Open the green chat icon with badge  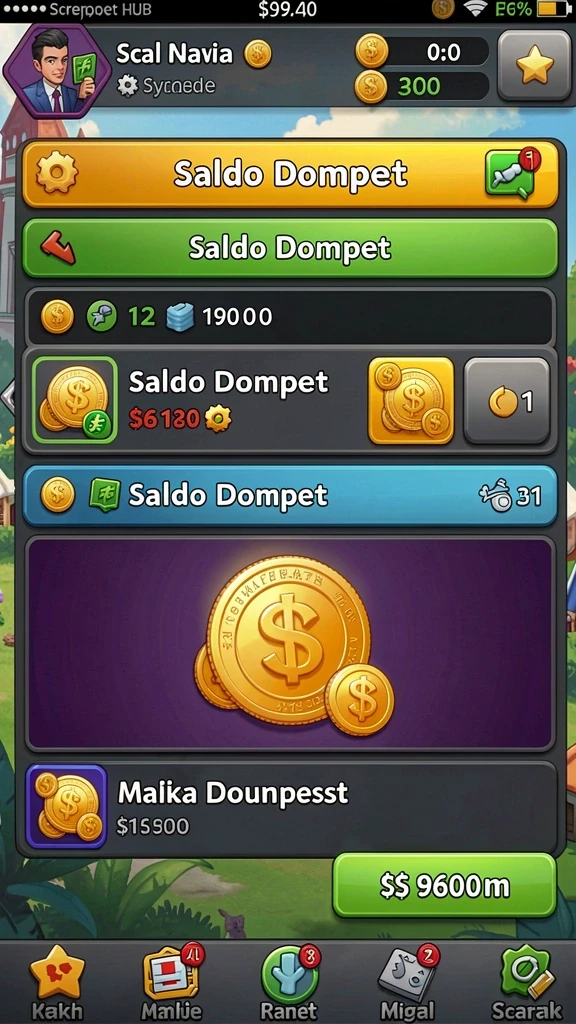[x=513, y=173]
